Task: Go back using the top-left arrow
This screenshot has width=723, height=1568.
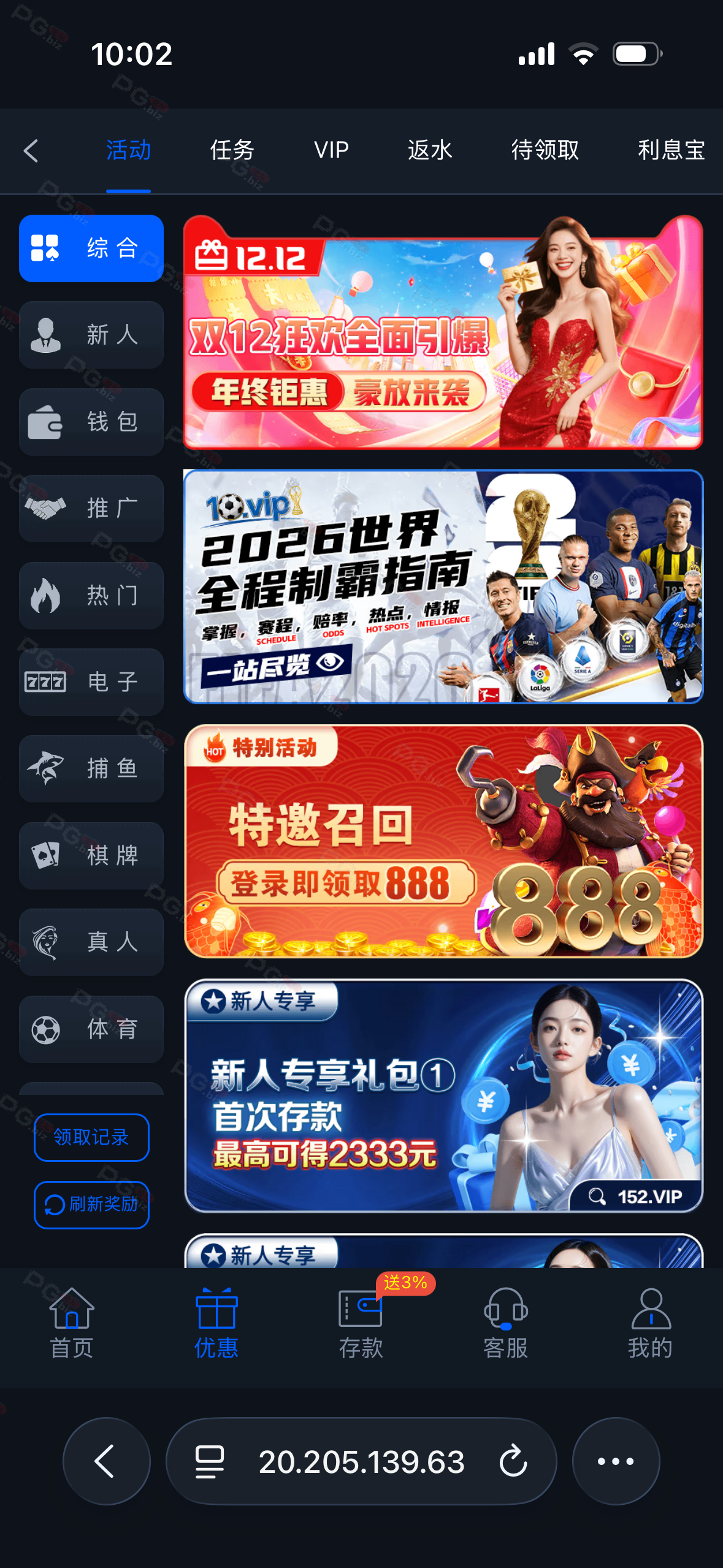Action: [31, 150]
